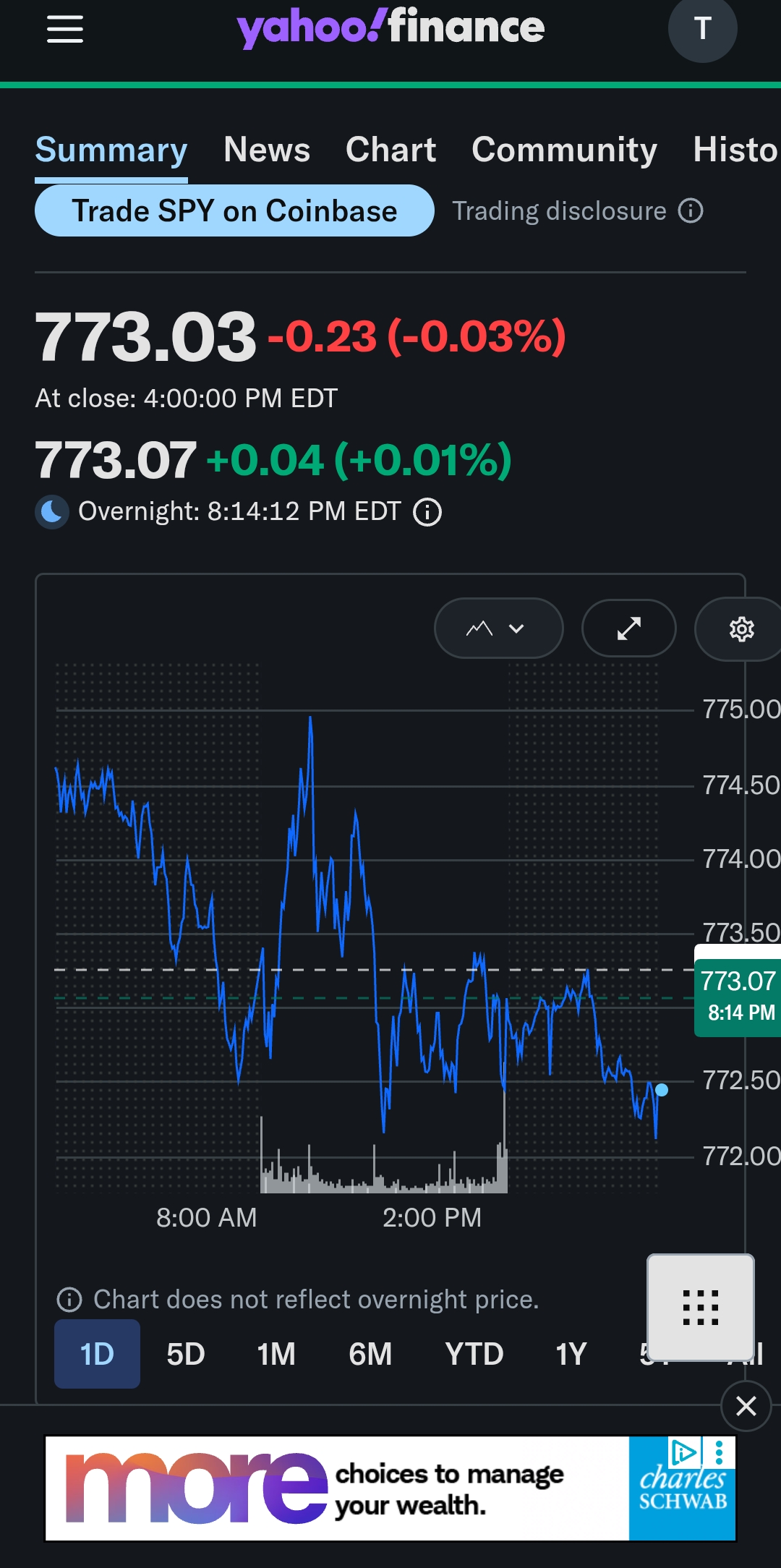Select the 5D chart range
Viewport: 781px width, 1568px height.
186,1354
